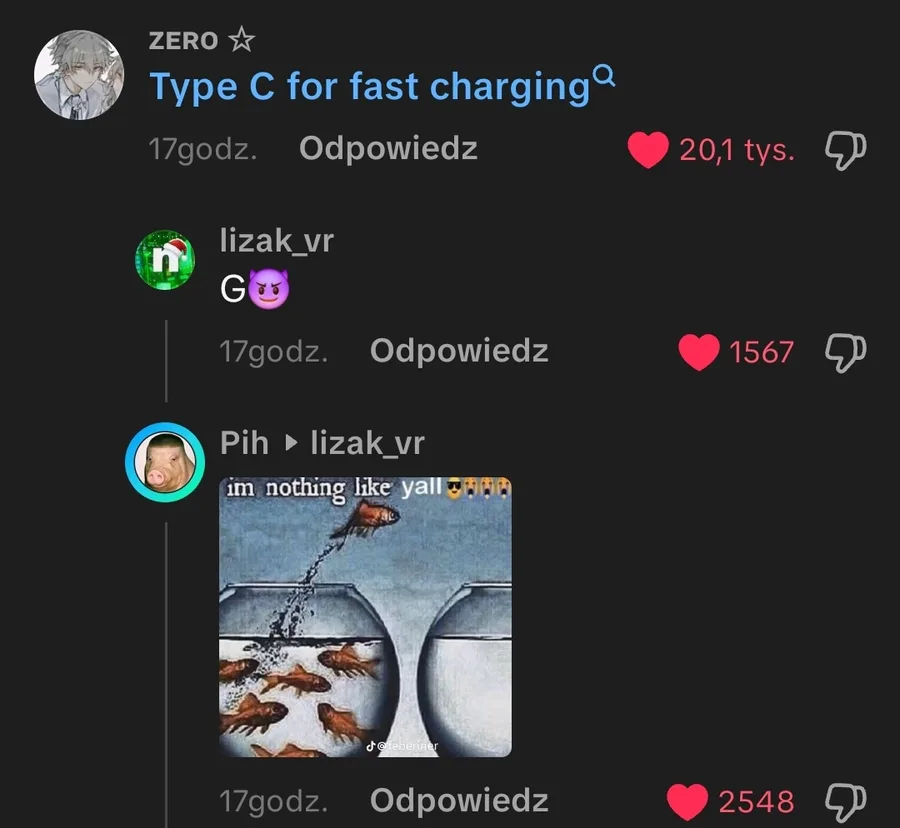Image resolution: width=900 pixels, height=828 pixels.
Task: Dislike Pih's goldfish reply
Action: 845,802
